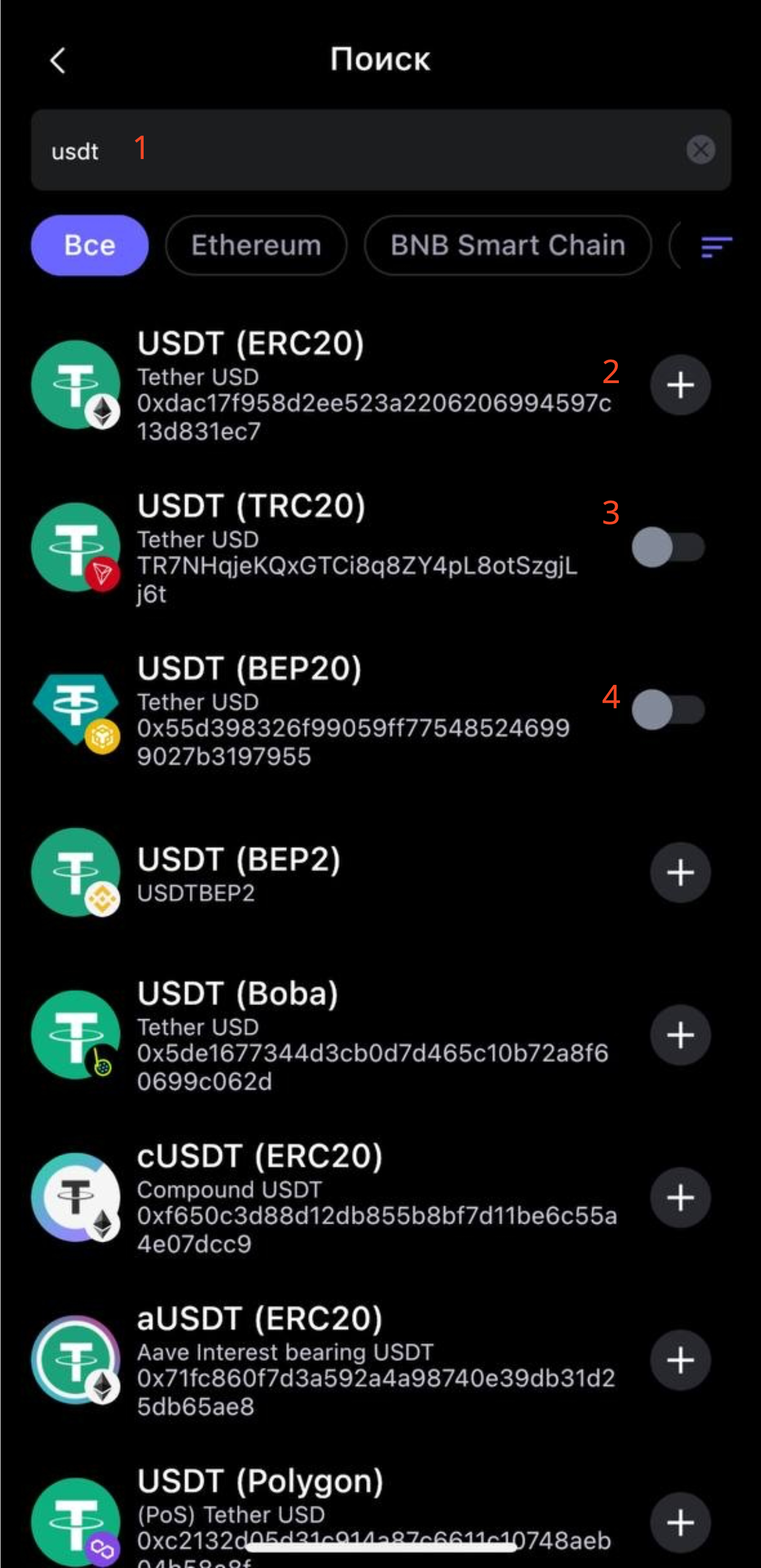
Task: Add aUSDT (ERC20) Aave token
Action: (x=680, y=1360)
